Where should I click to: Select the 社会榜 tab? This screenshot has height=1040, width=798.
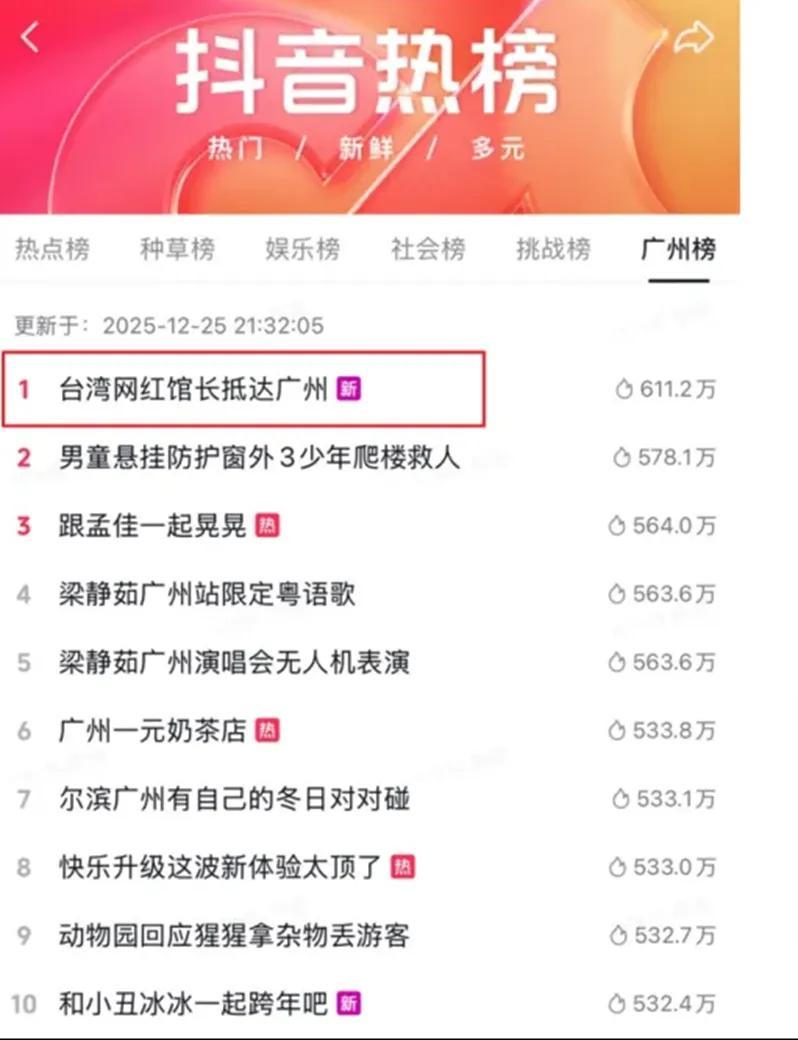(x=428, y=249)
